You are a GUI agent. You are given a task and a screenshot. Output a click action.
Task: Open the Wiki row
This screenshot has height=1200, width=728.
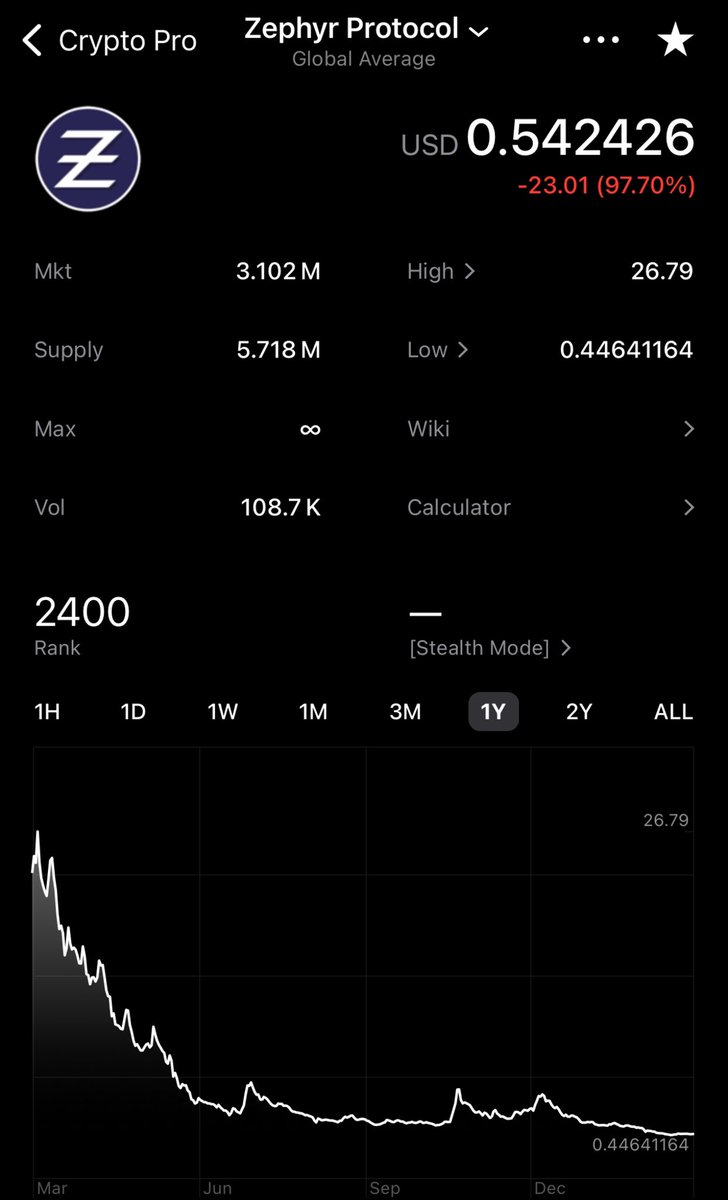pyautogui.click(x=550, y=429)
